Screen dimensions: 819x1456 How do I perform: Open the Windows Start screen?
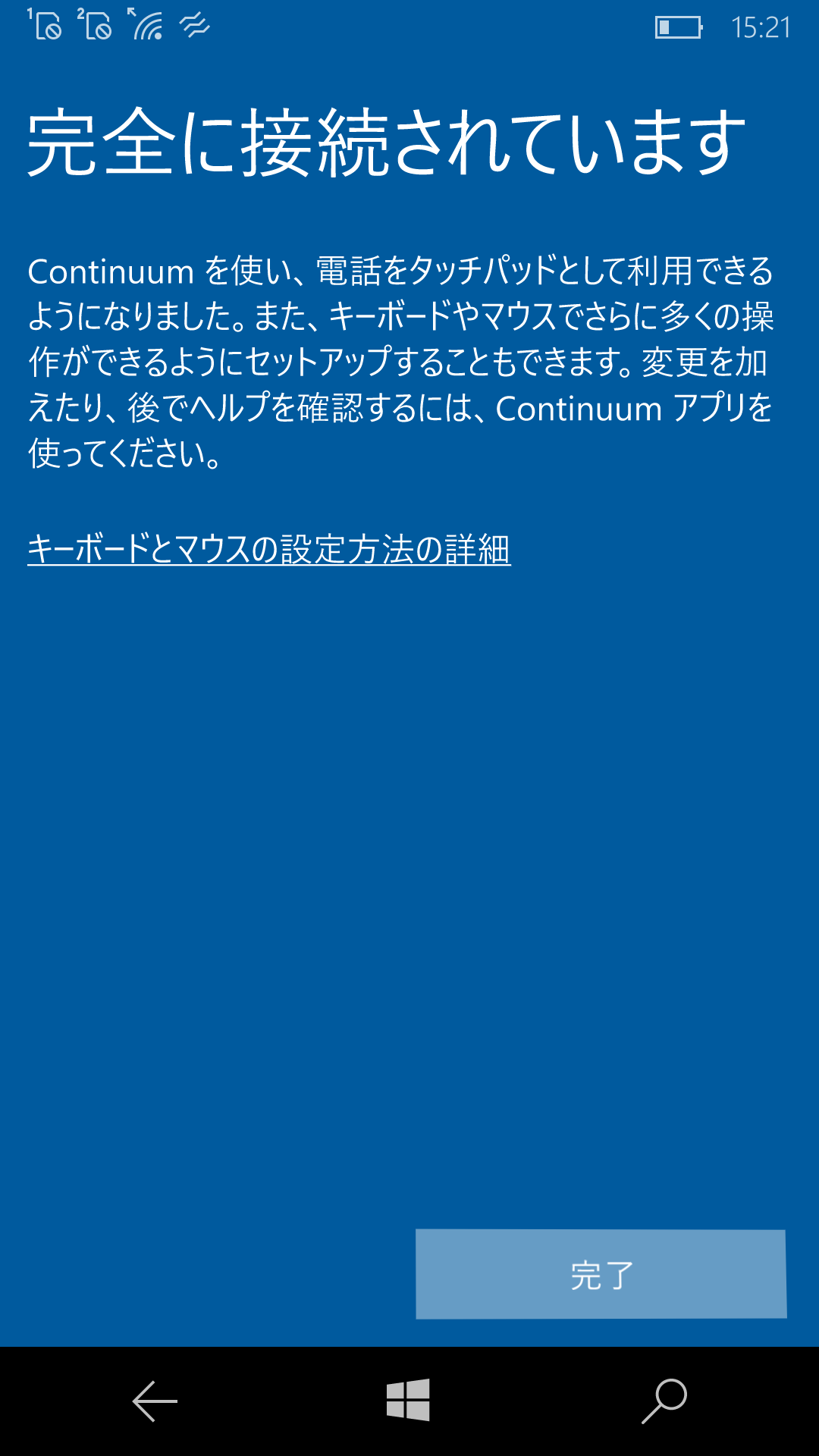(x=408, y=1400)
